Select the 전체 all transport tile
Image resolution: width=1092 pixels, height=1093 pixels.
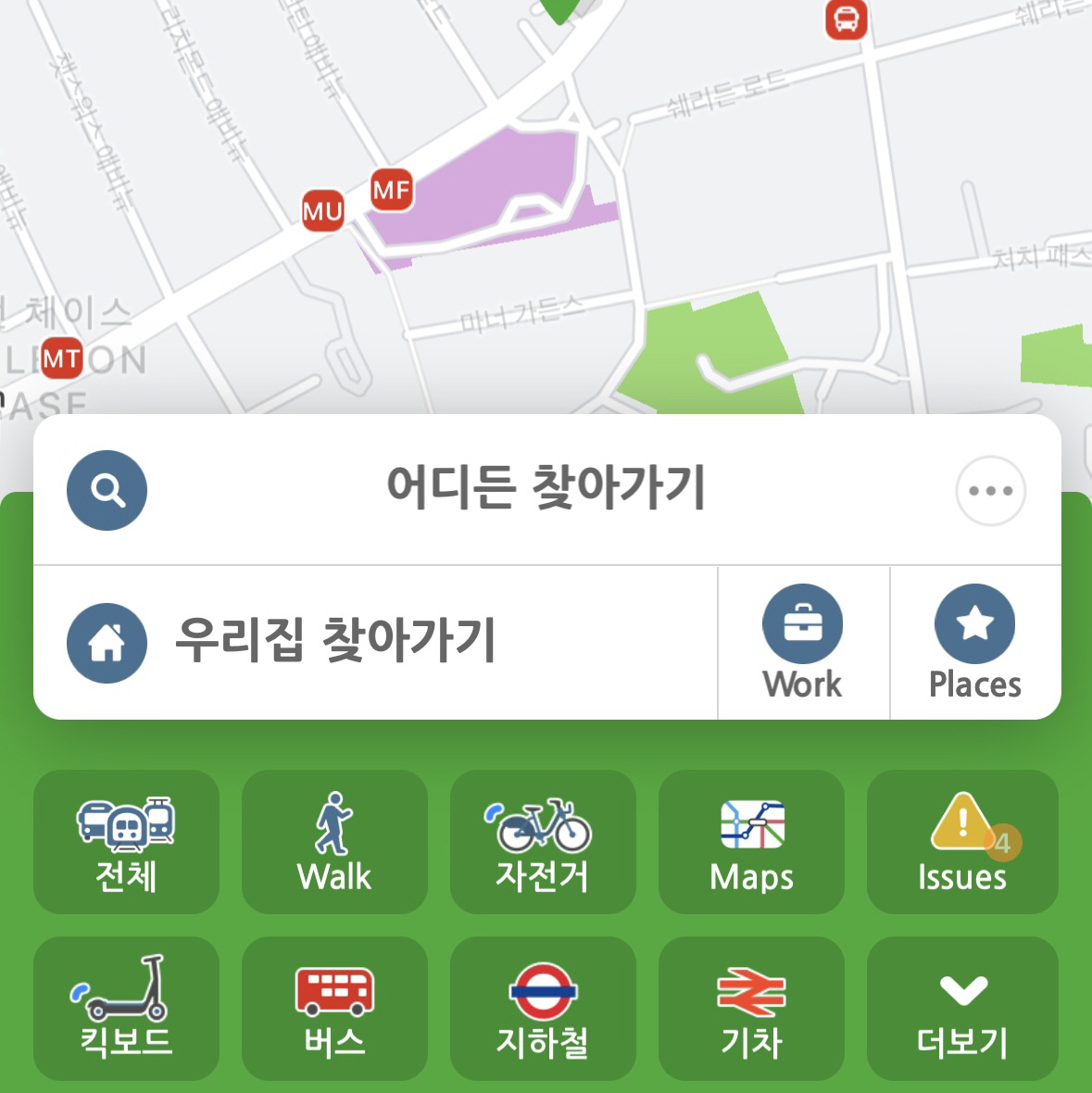pos(126,841)
